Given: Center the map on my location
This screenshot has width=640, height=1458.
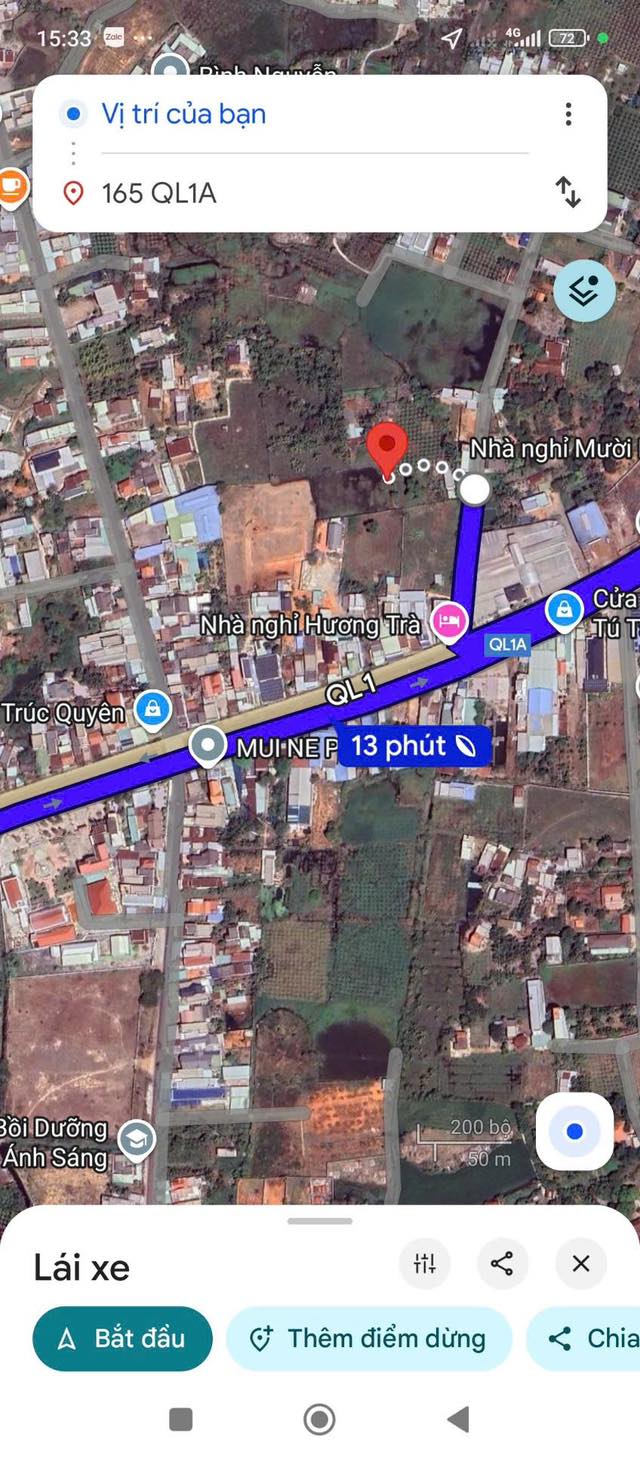Looking at the screenshot, I should pyautogui.click(x=574, y=1131).
